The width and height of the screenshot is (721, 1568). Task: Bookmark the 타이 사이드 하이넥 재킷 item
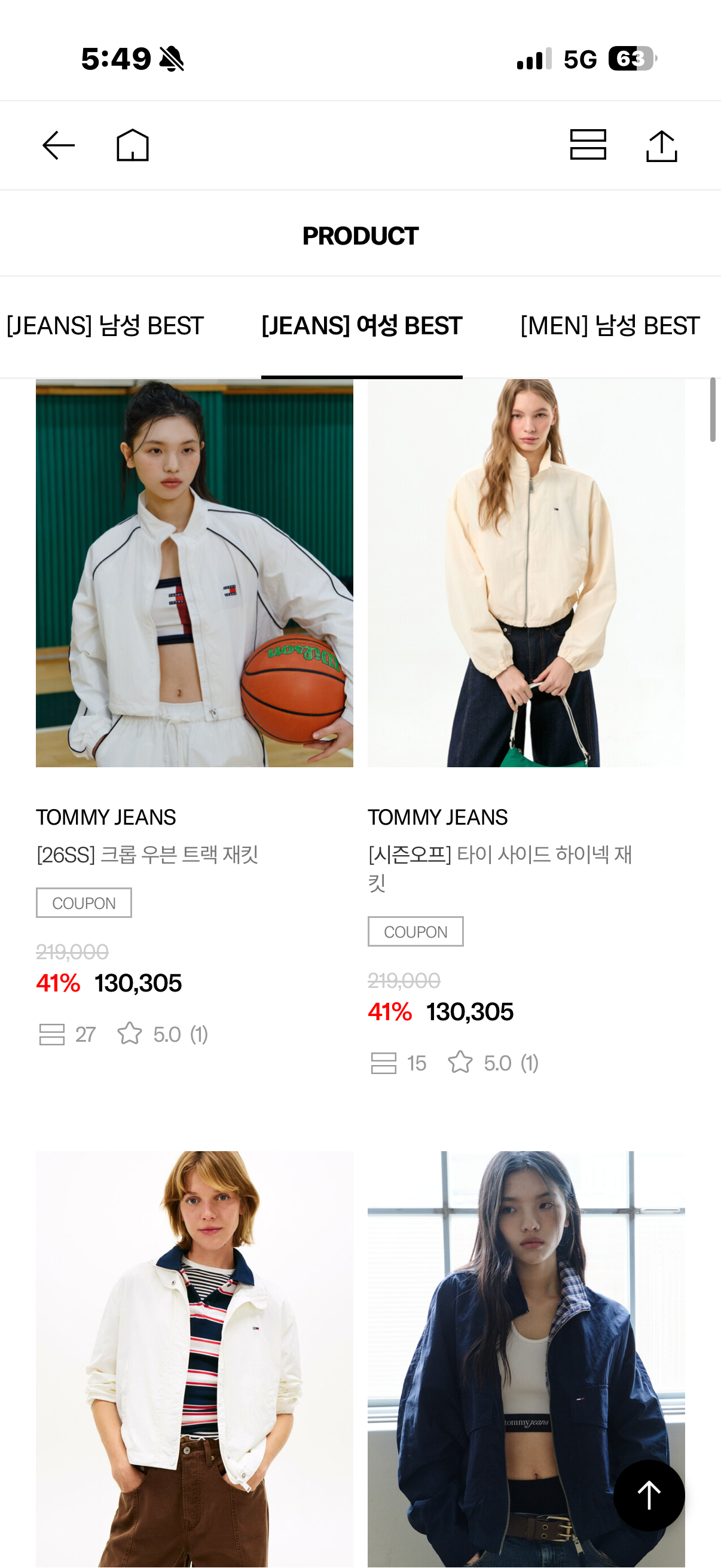tap(383, 1063)
